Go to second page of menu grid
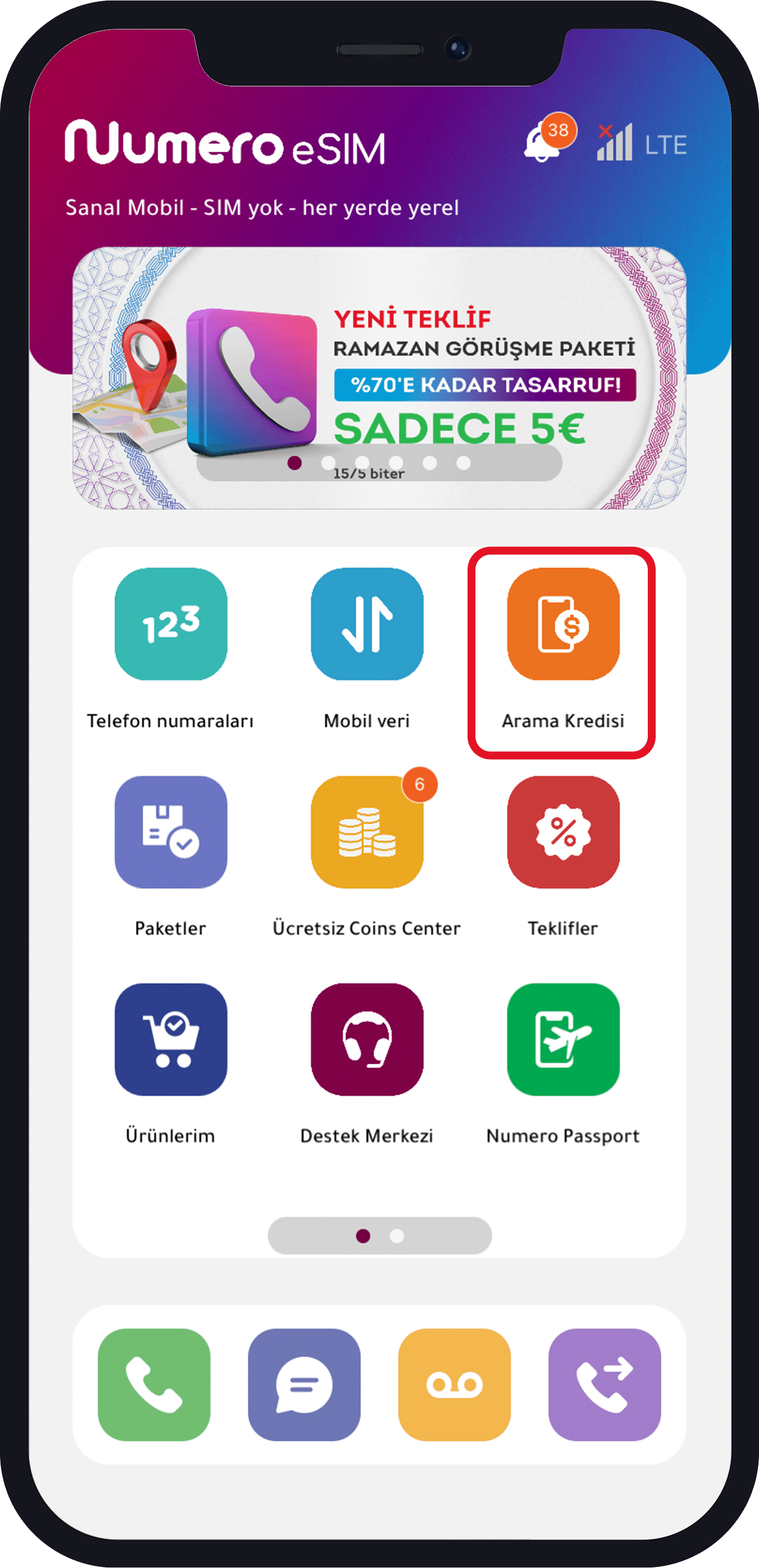The width and height of the screenshot is (759, 1568). pyautogui.click(x=396, y=1236)
